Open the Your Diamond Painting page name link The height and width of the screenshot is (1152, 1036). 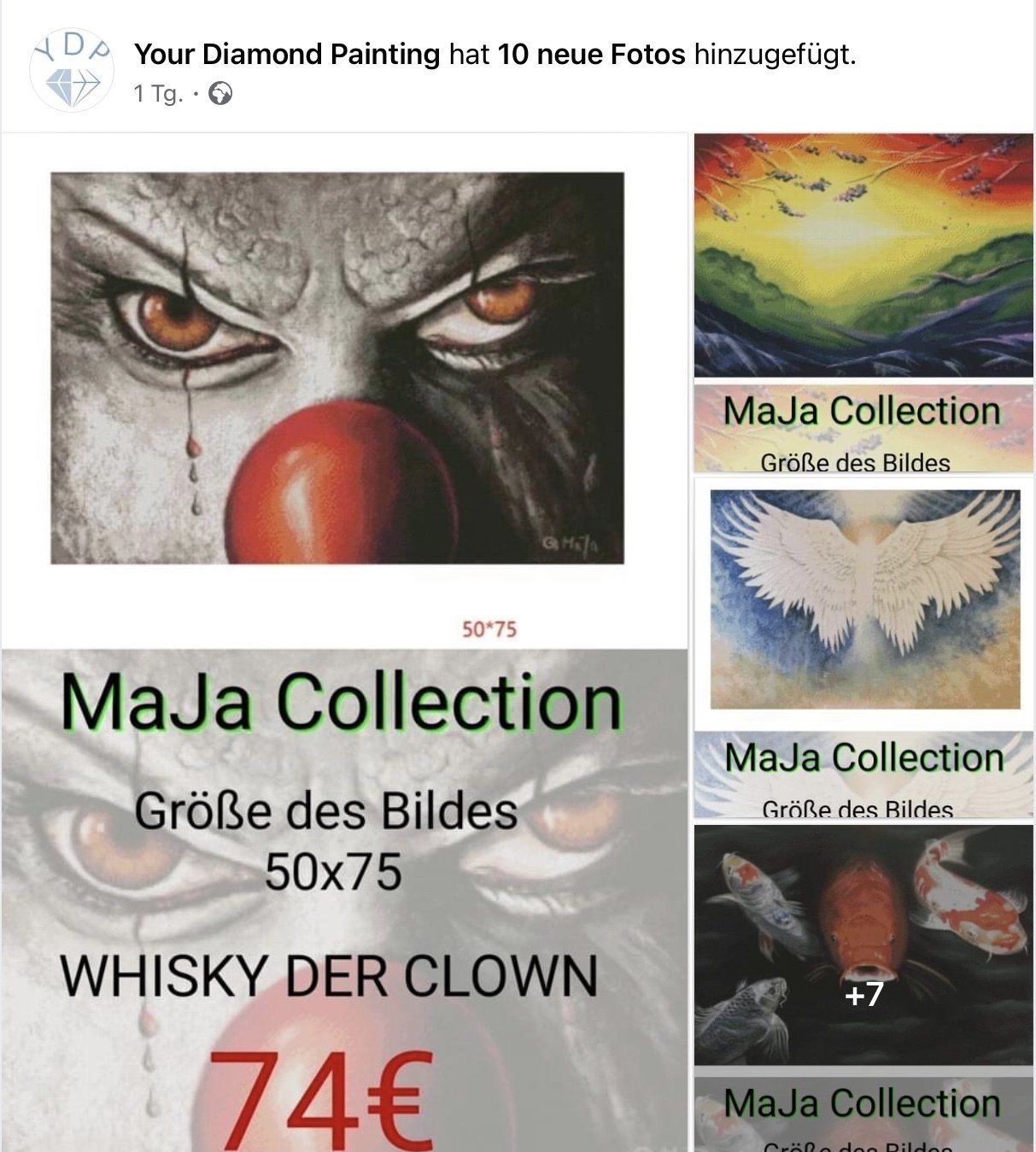pos(287,55)
